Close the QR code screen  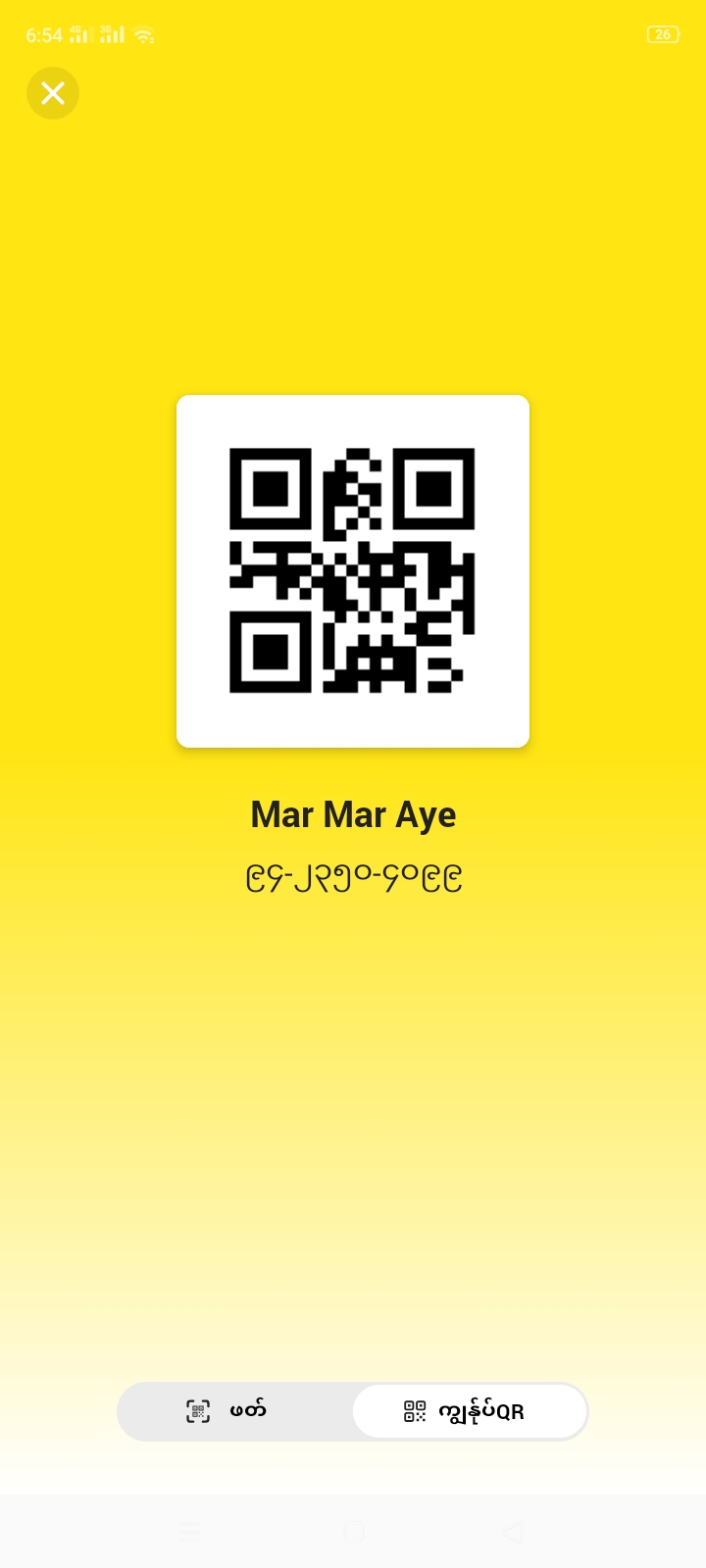point(53,93)
